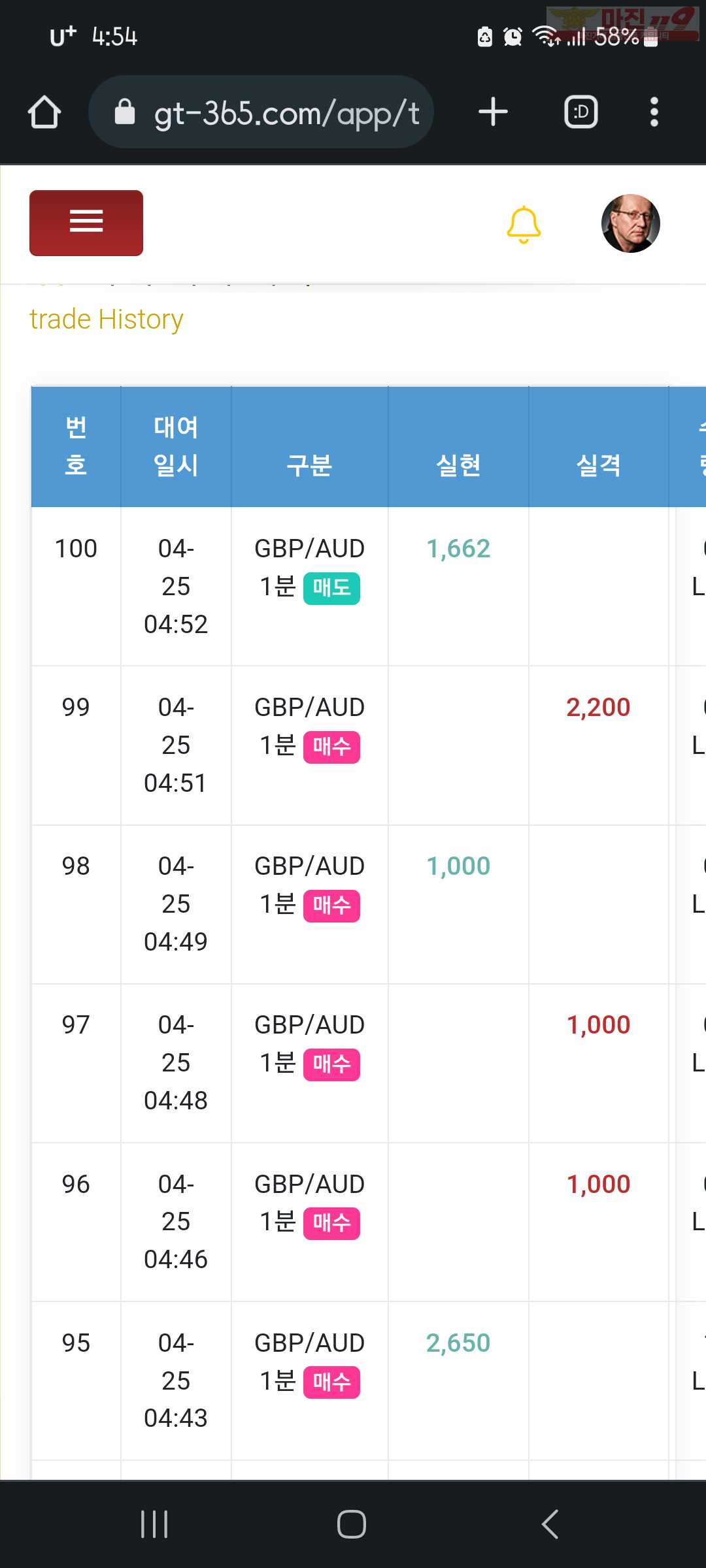Tap the gt-365.com address bar

(x=261, y=112)
